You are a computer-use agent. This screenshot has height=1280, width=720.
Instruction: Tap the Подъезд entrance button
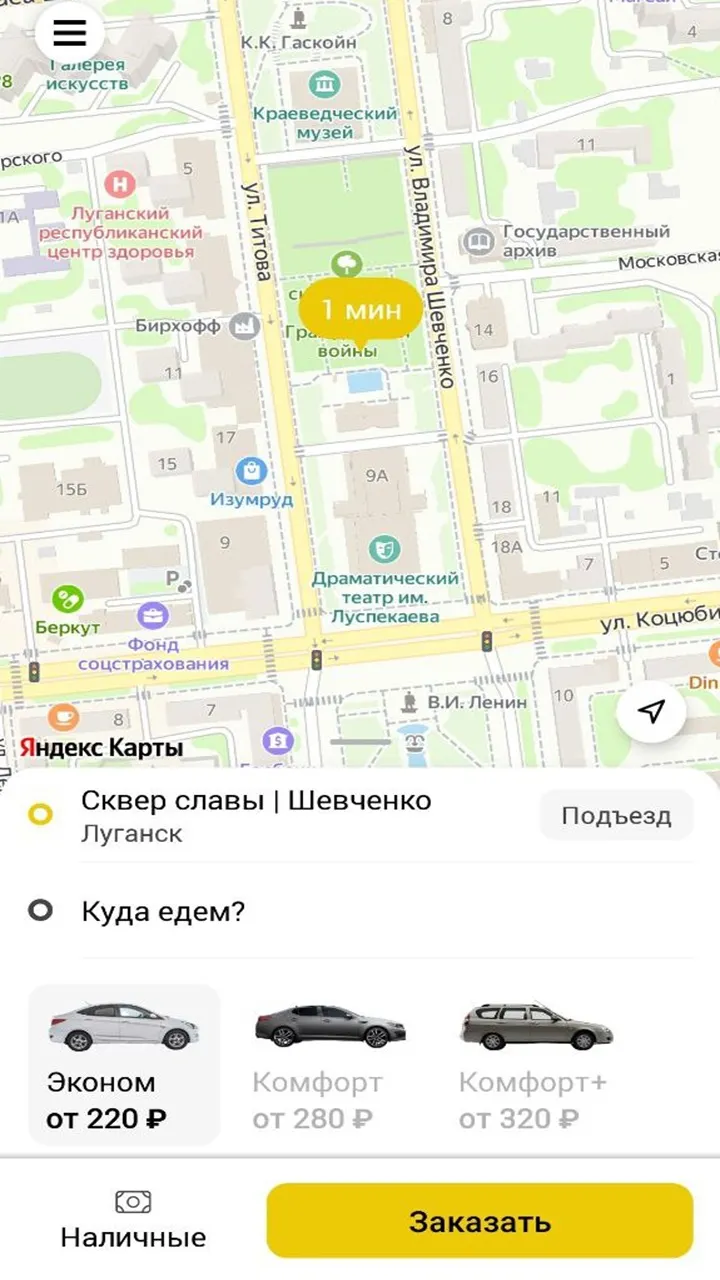[616, 815]
